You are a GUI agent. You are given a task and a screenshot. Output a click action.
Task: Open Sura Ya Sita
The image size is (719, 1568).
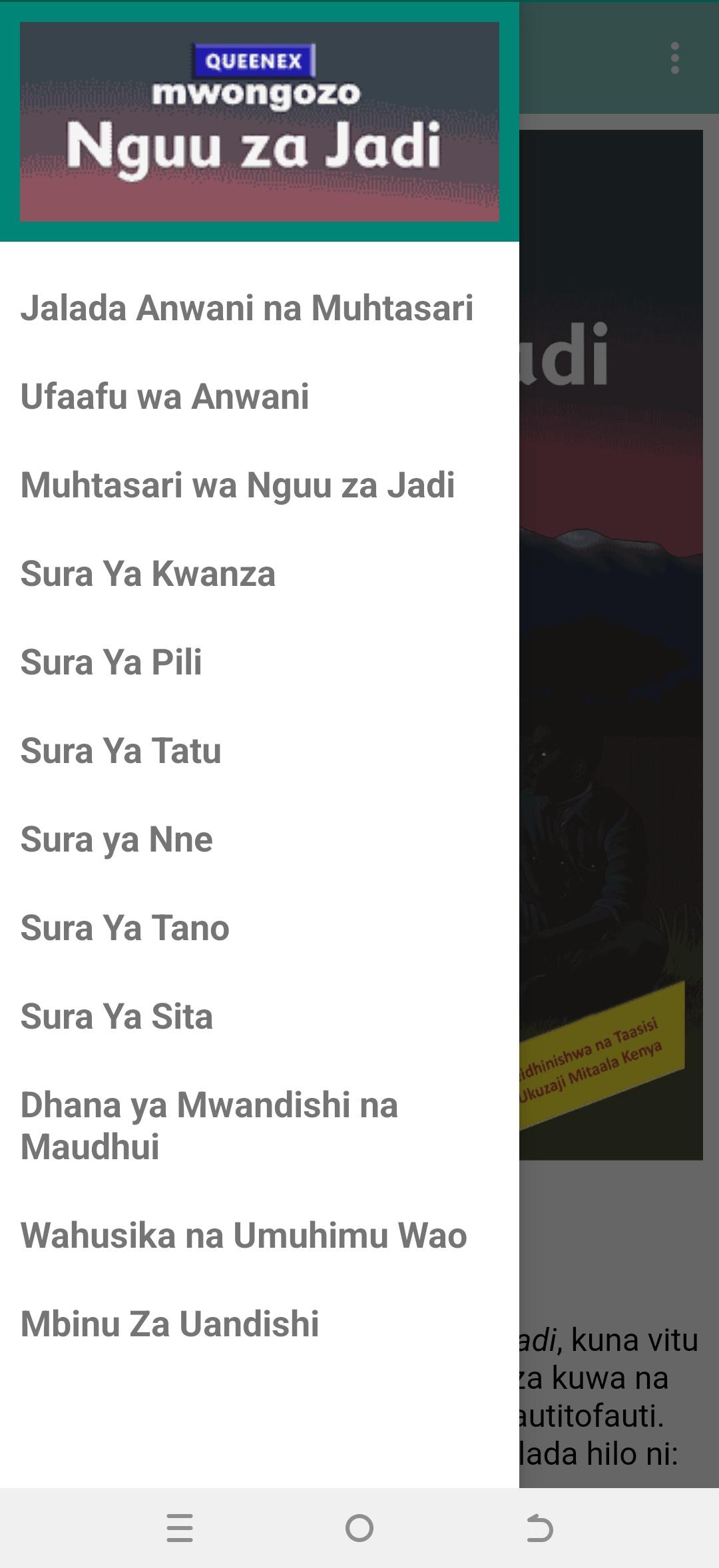pyautogui.click(x=260, y=1017)
